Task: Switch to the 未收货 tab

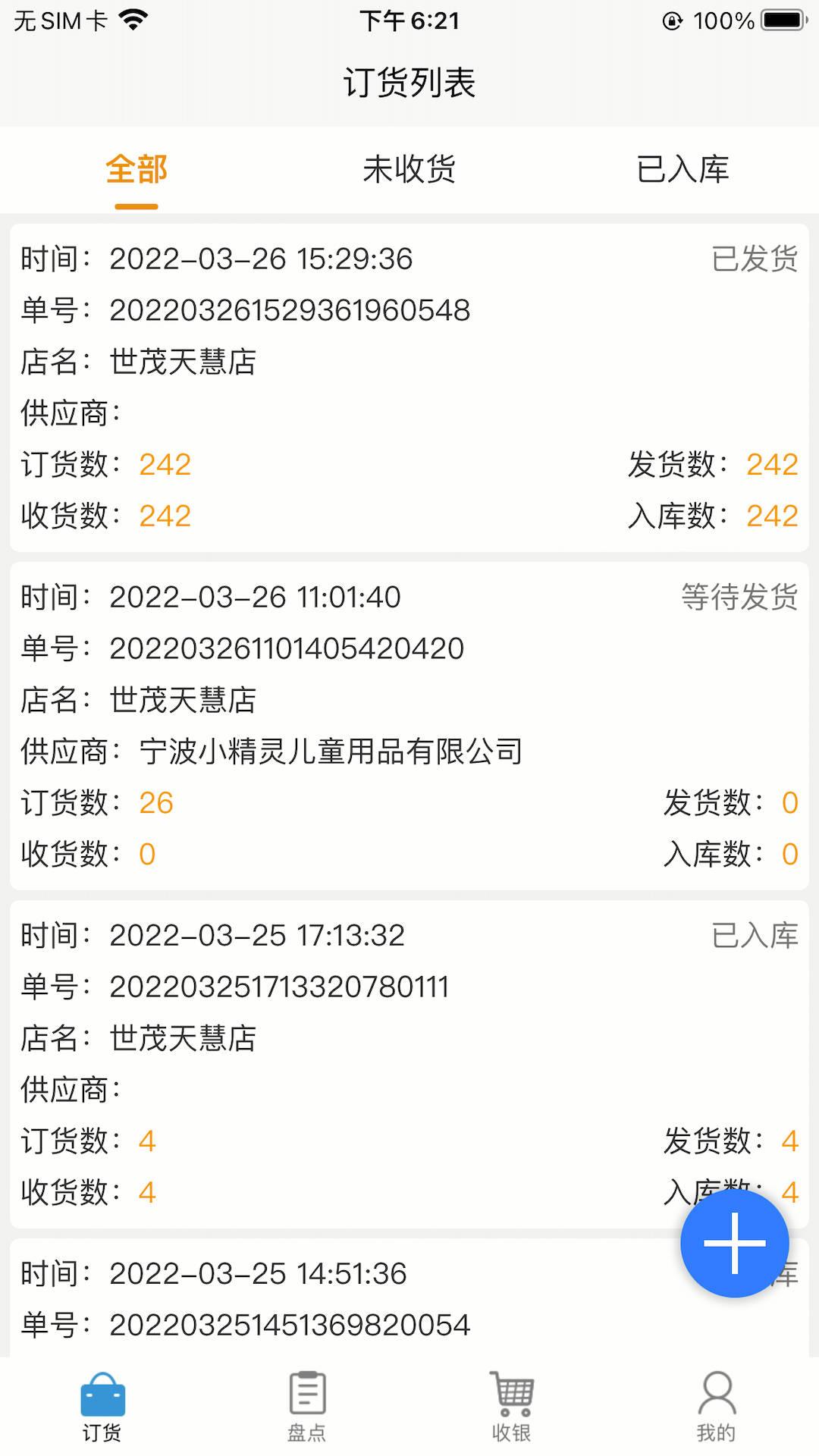Action: [409, 169]
